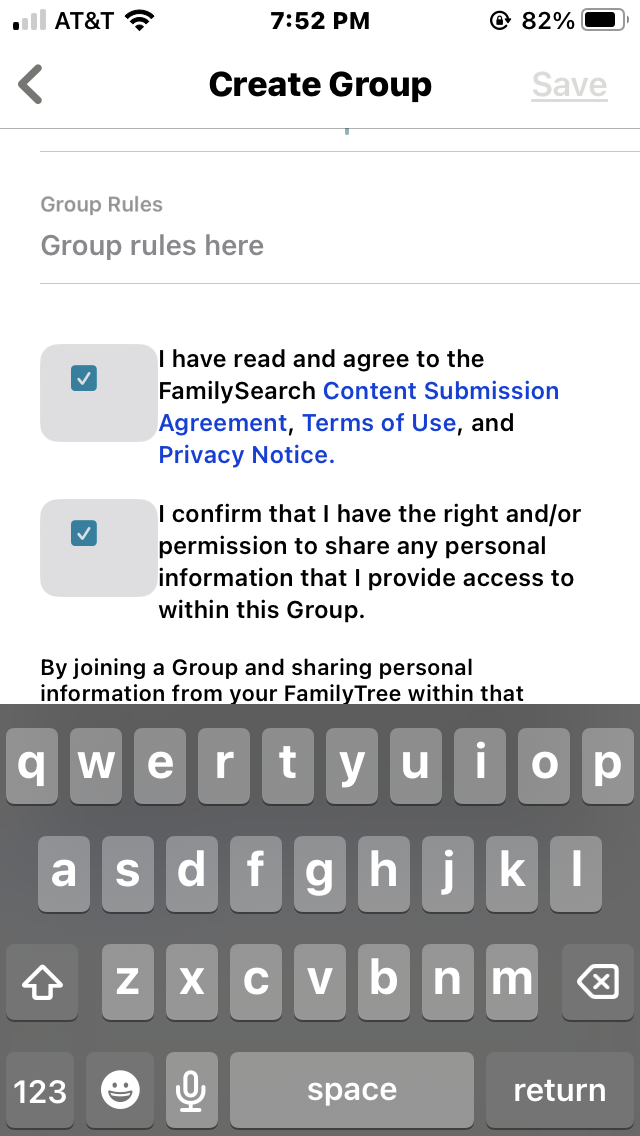Tap the return key on keyboard
The image size is (640, 1136).
pyautogui.click(x=560, y=1090)
